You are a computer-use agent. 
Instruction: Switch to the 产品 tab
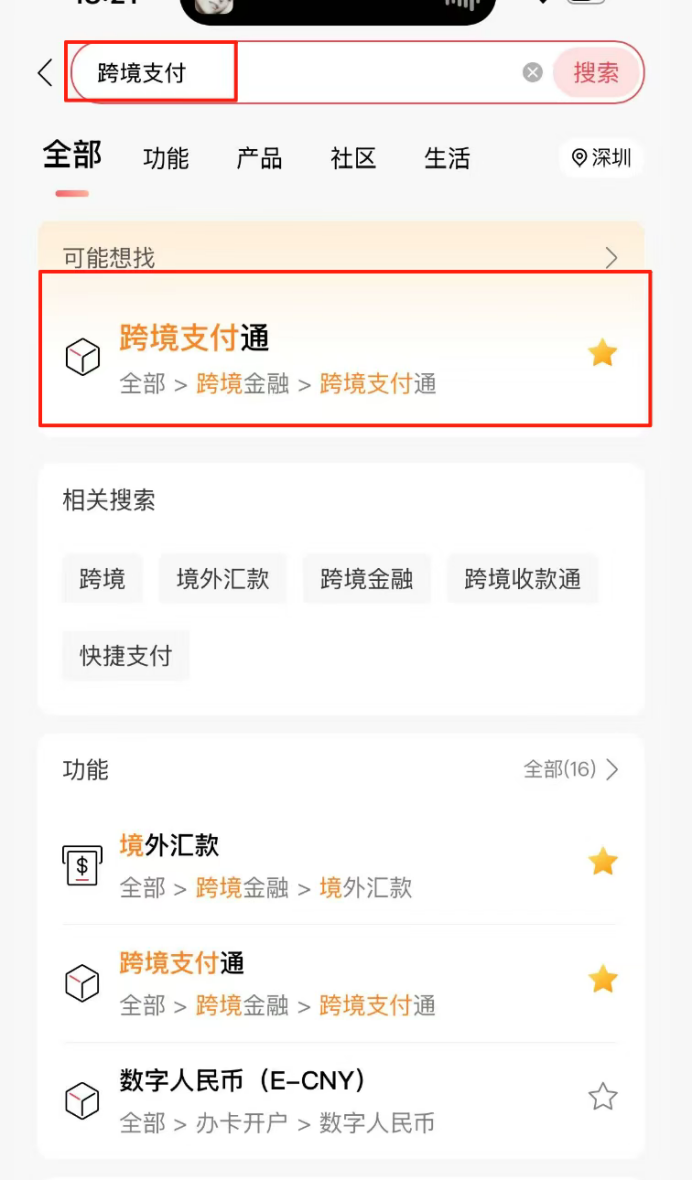coord(259,158)
